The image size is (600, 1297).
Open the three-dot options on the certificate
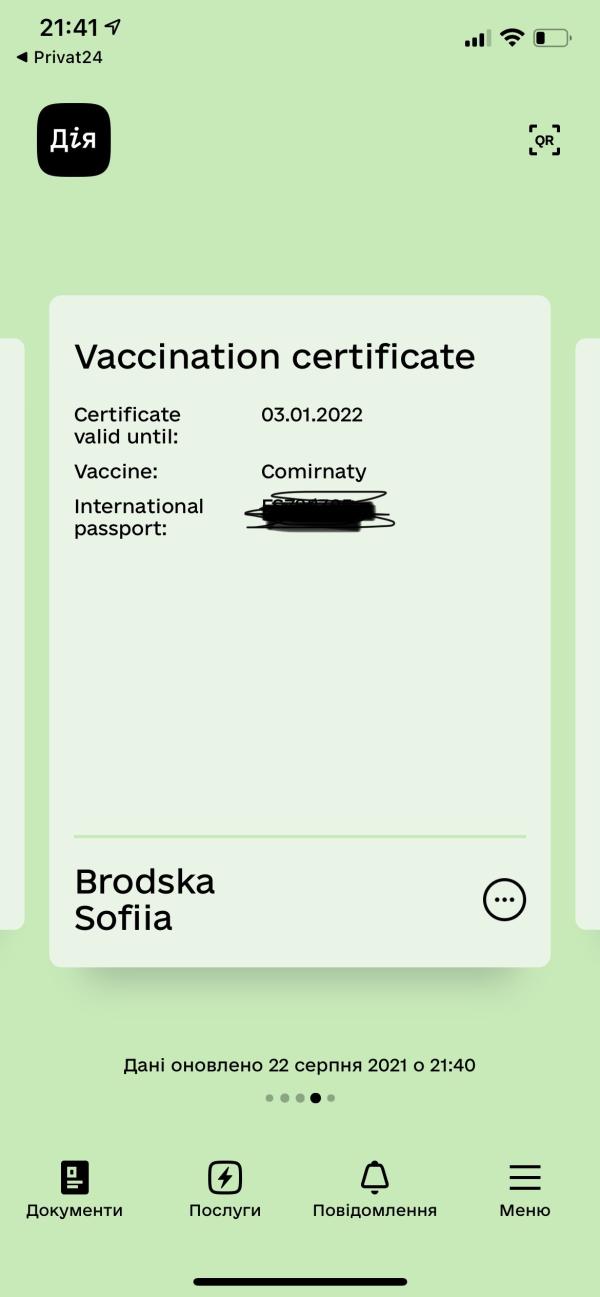[x=504, y=900]
